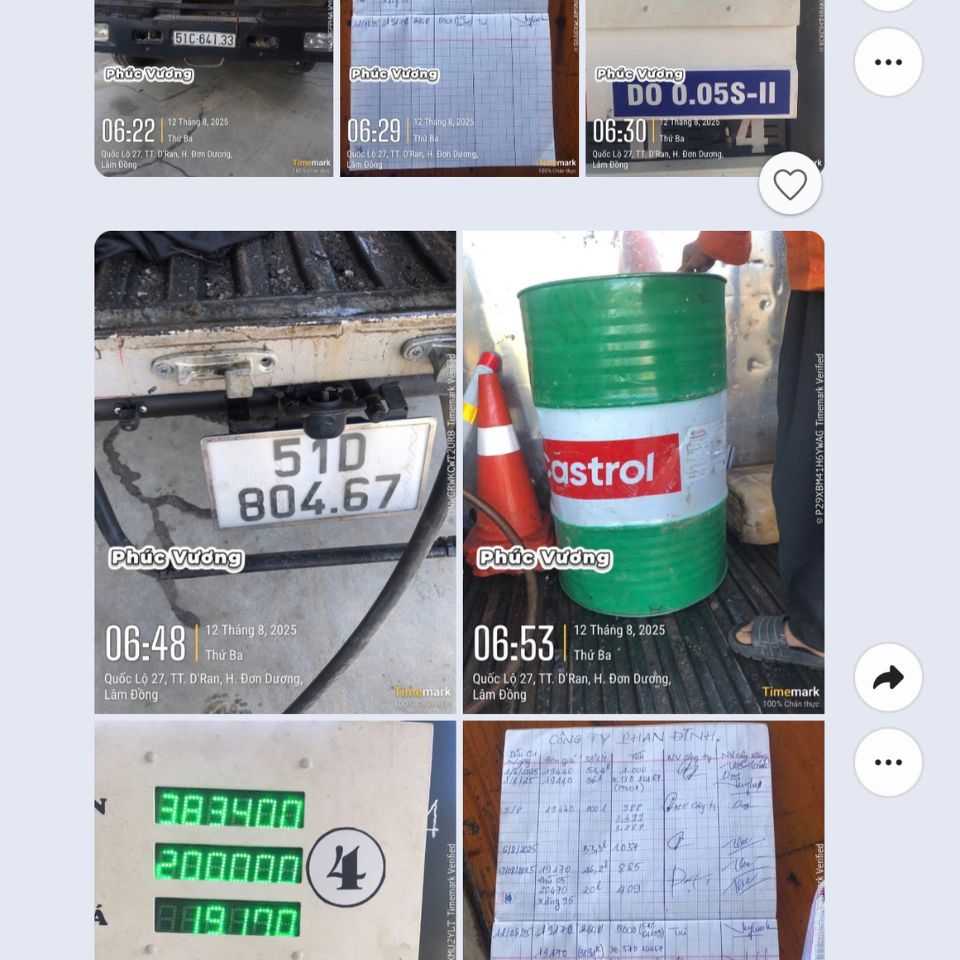The height and width of the screenshot is (960, 960).
Task: Forward the album using the share arrow
Action: [x=888, y=678]
